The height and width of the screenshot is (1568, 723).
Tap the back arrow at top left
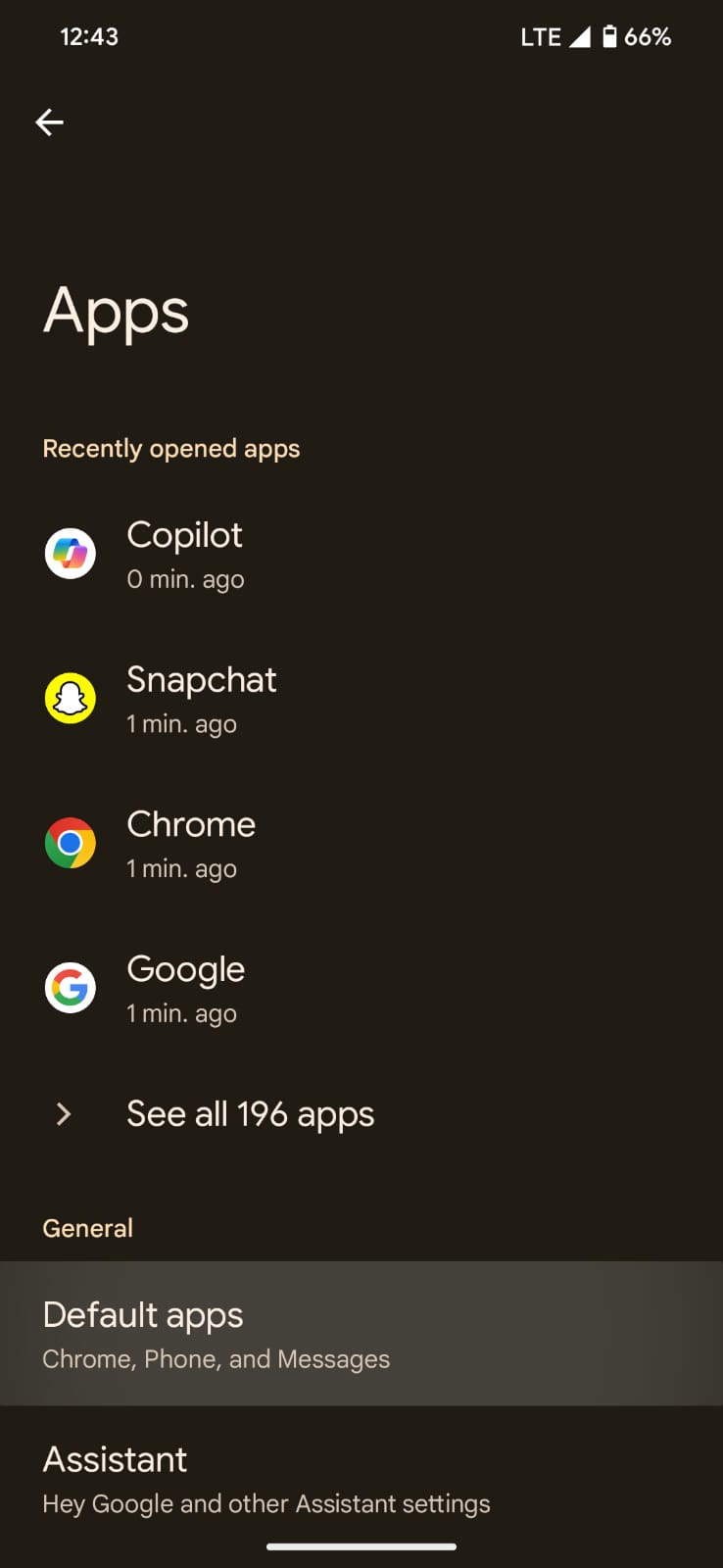49,122
